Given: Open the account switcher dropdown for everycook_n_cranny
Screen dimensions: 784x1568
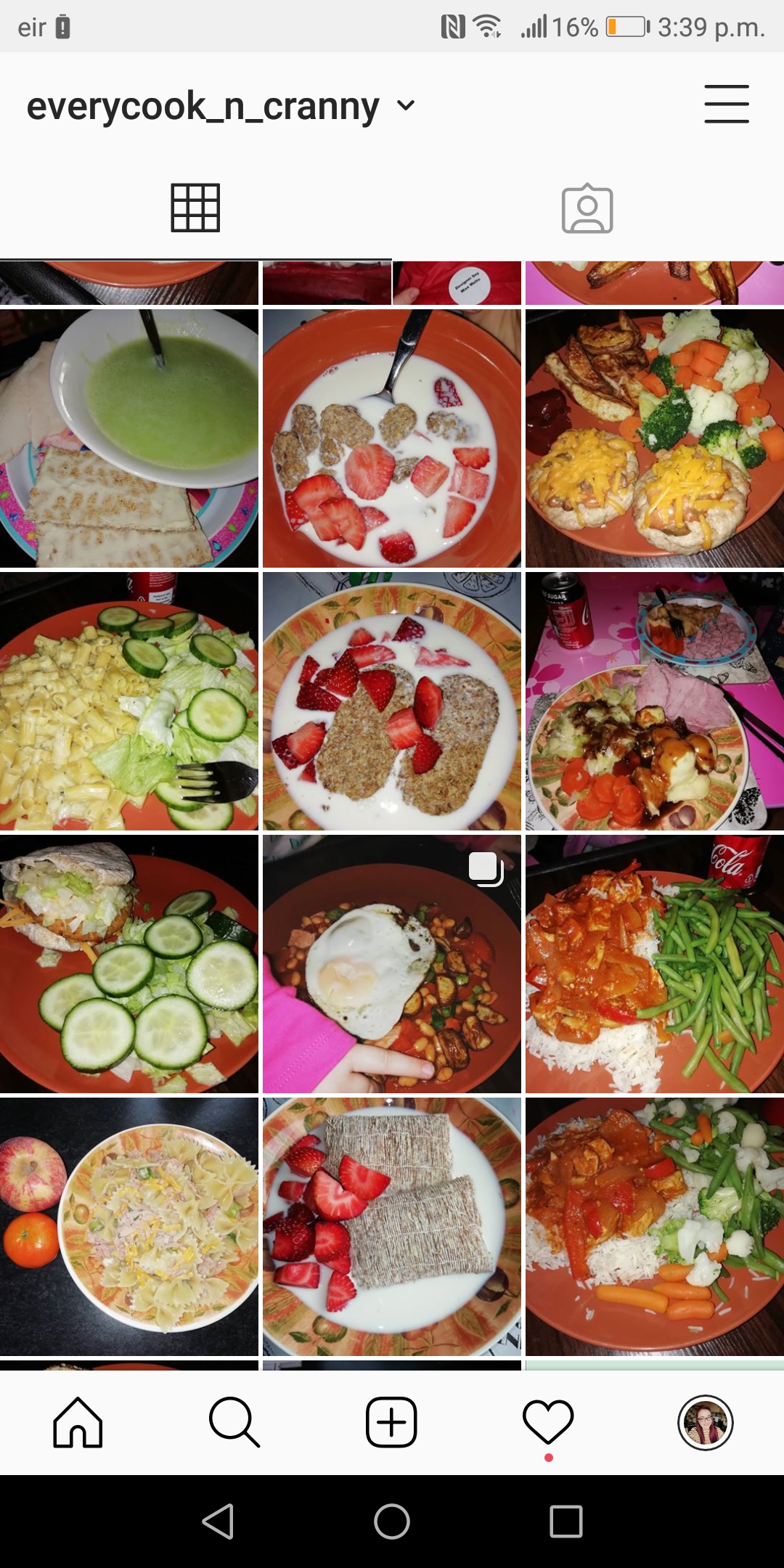Looking at the screenshot, I should 405,106.
